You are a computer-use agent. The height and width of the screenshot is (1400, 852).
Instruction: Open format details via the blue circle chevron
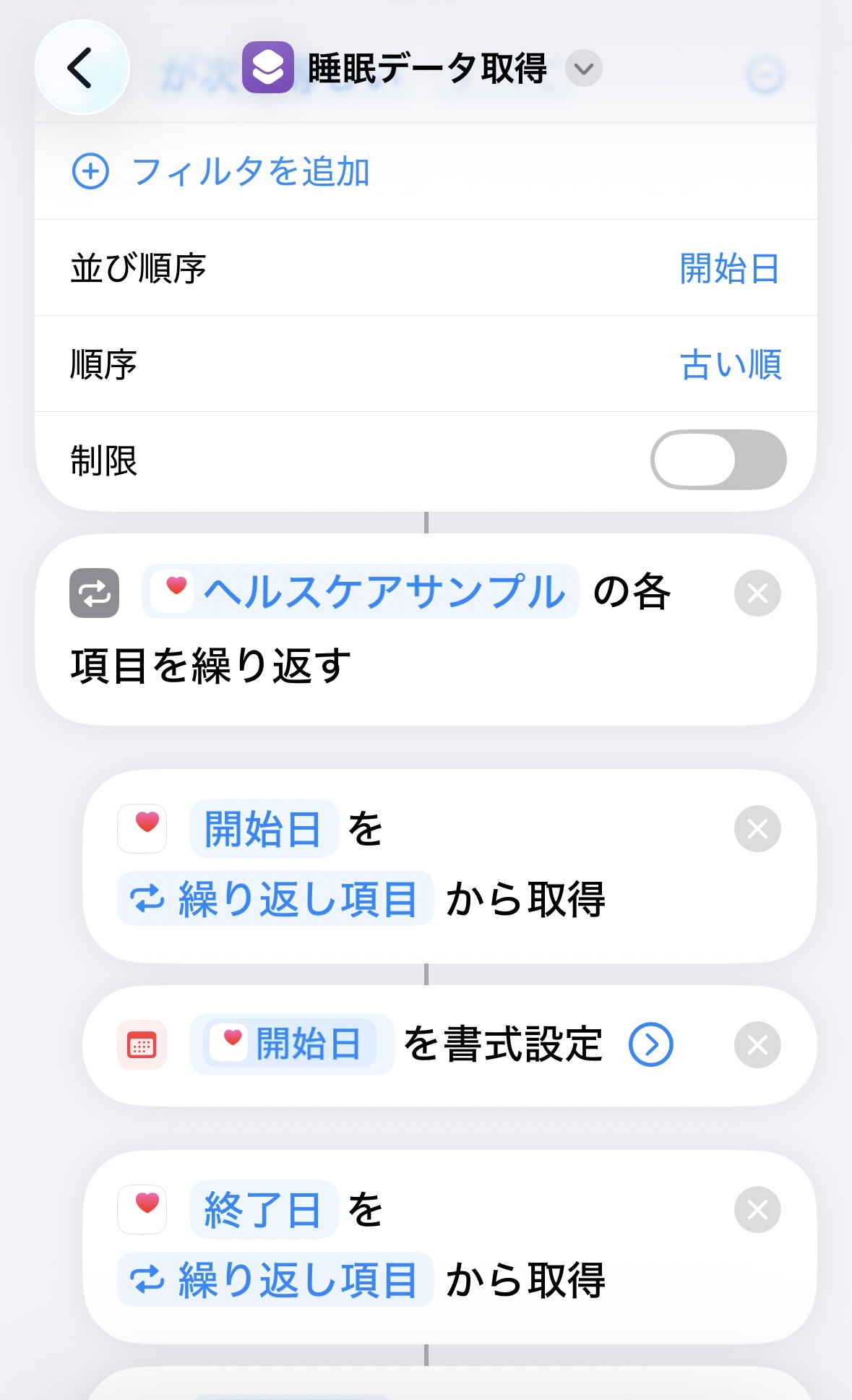(649, 1043)
